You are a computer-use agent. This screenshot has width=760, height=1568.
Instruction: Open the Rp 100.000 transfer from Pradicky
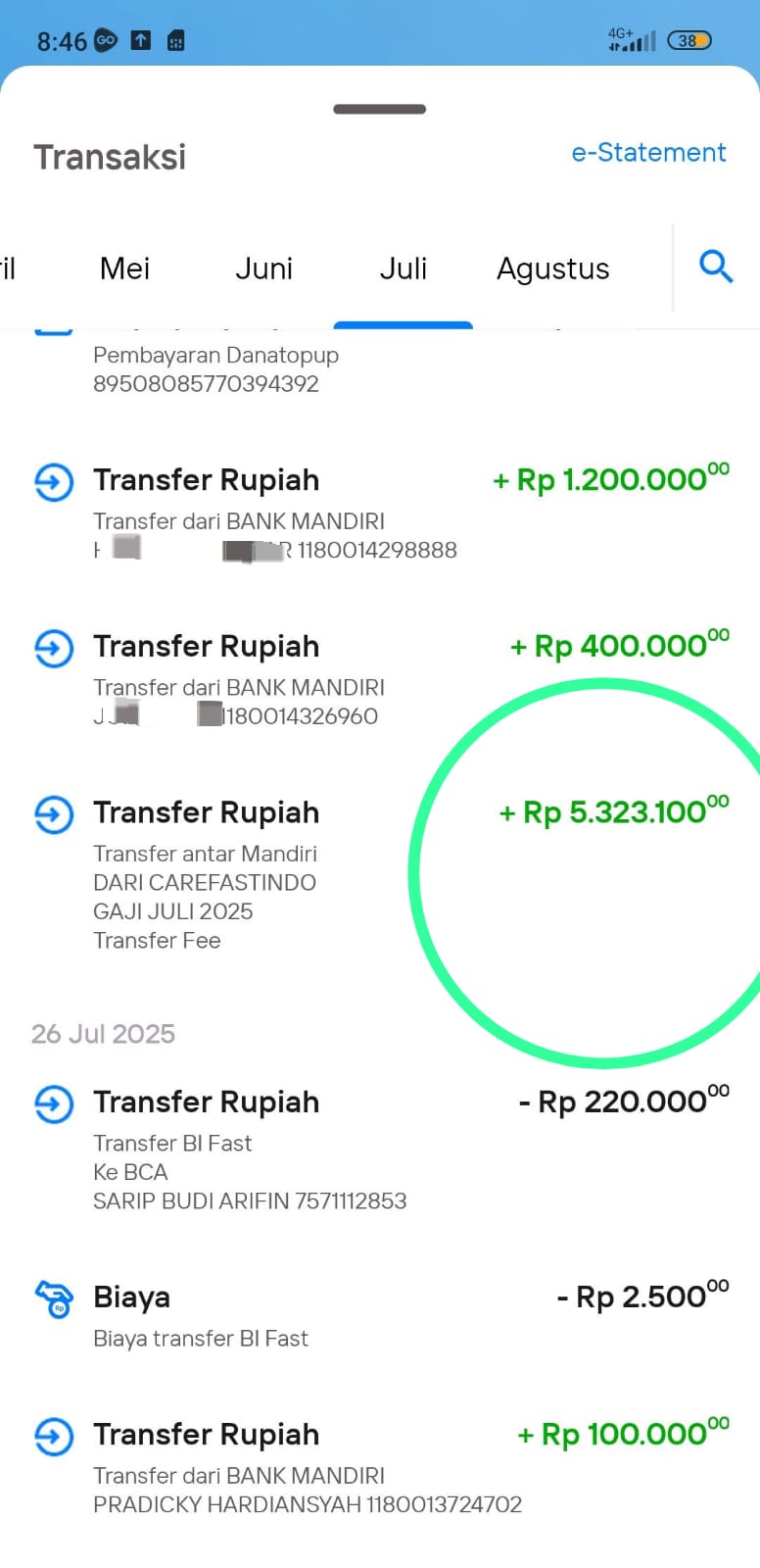[x=380, y=1467]
